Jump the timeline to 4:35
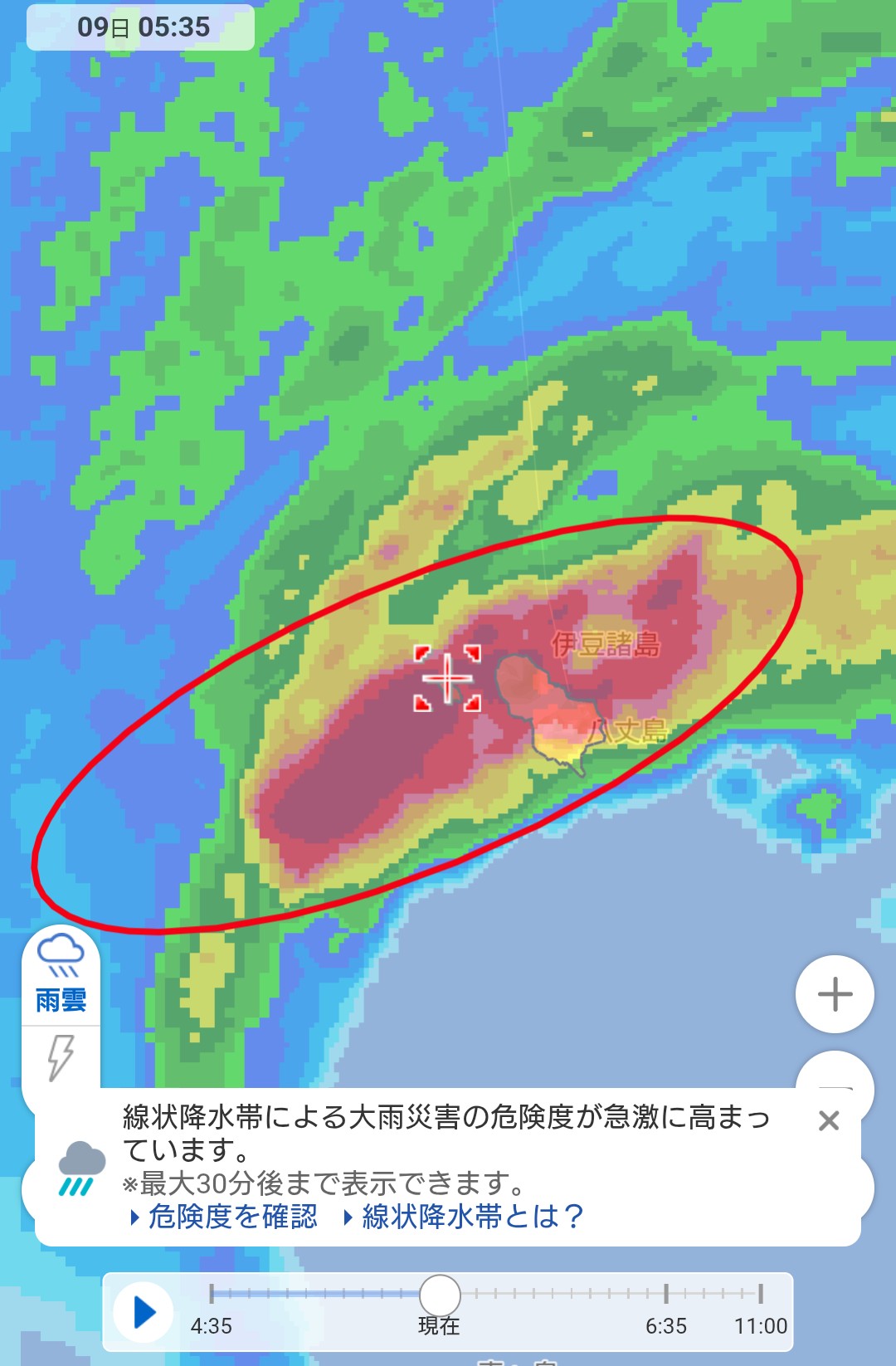Image resolution: width=896 pixels, height=1366 pixels. 212,1295
